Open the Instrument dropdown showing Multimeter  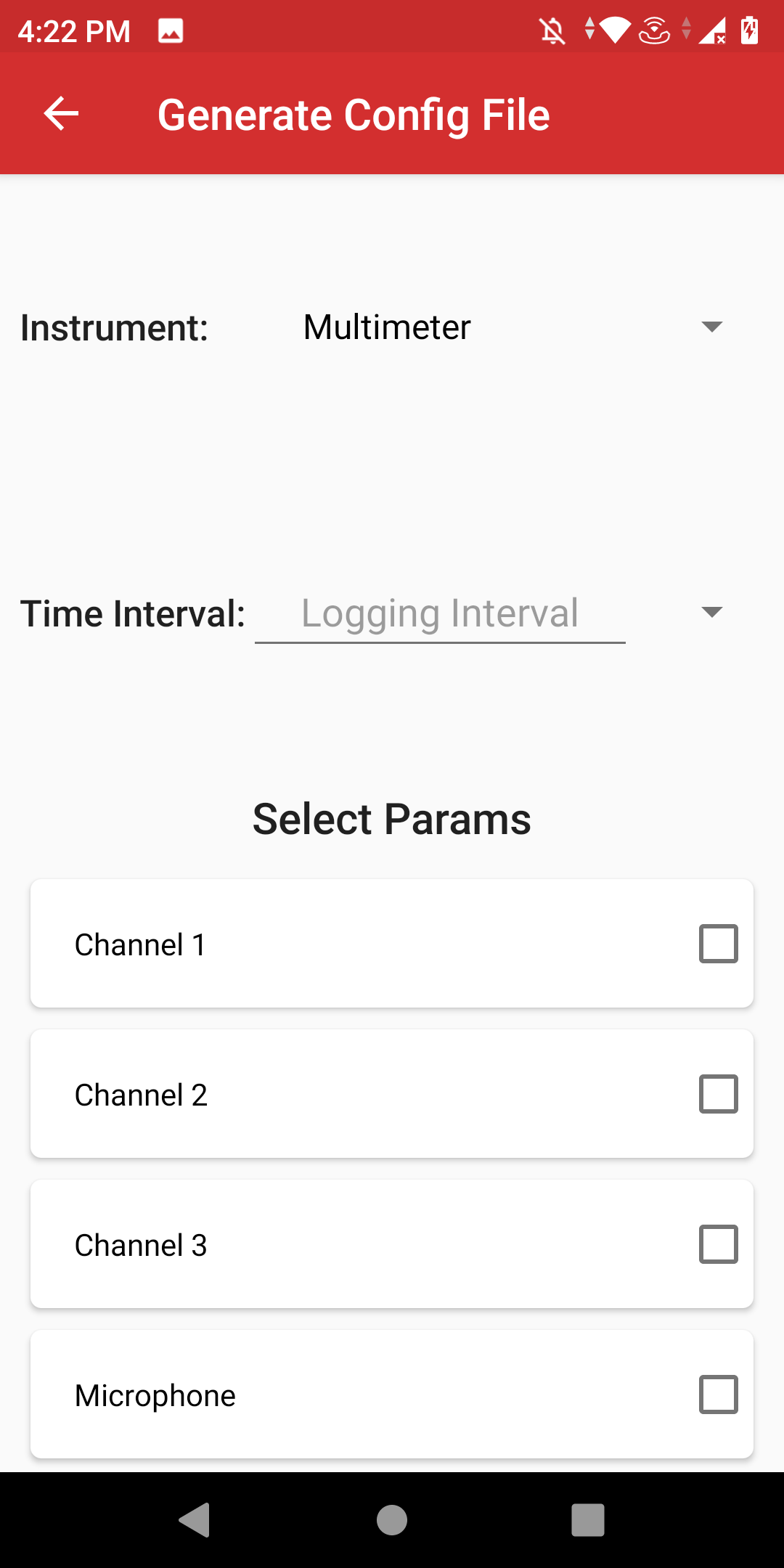512,327
